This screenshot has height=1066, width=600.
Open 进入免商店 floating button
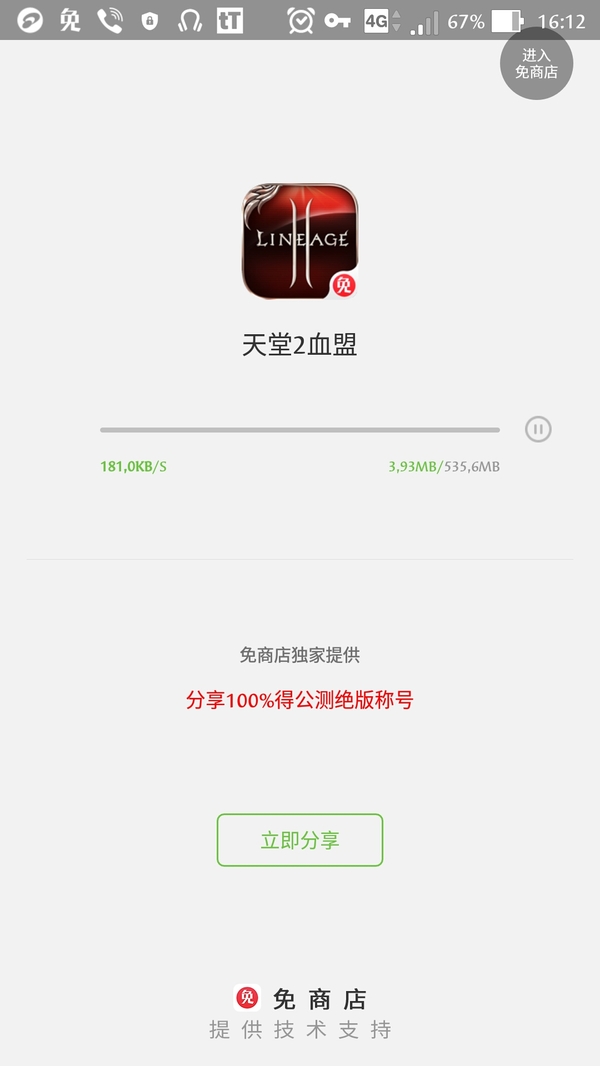click(536, 64)
